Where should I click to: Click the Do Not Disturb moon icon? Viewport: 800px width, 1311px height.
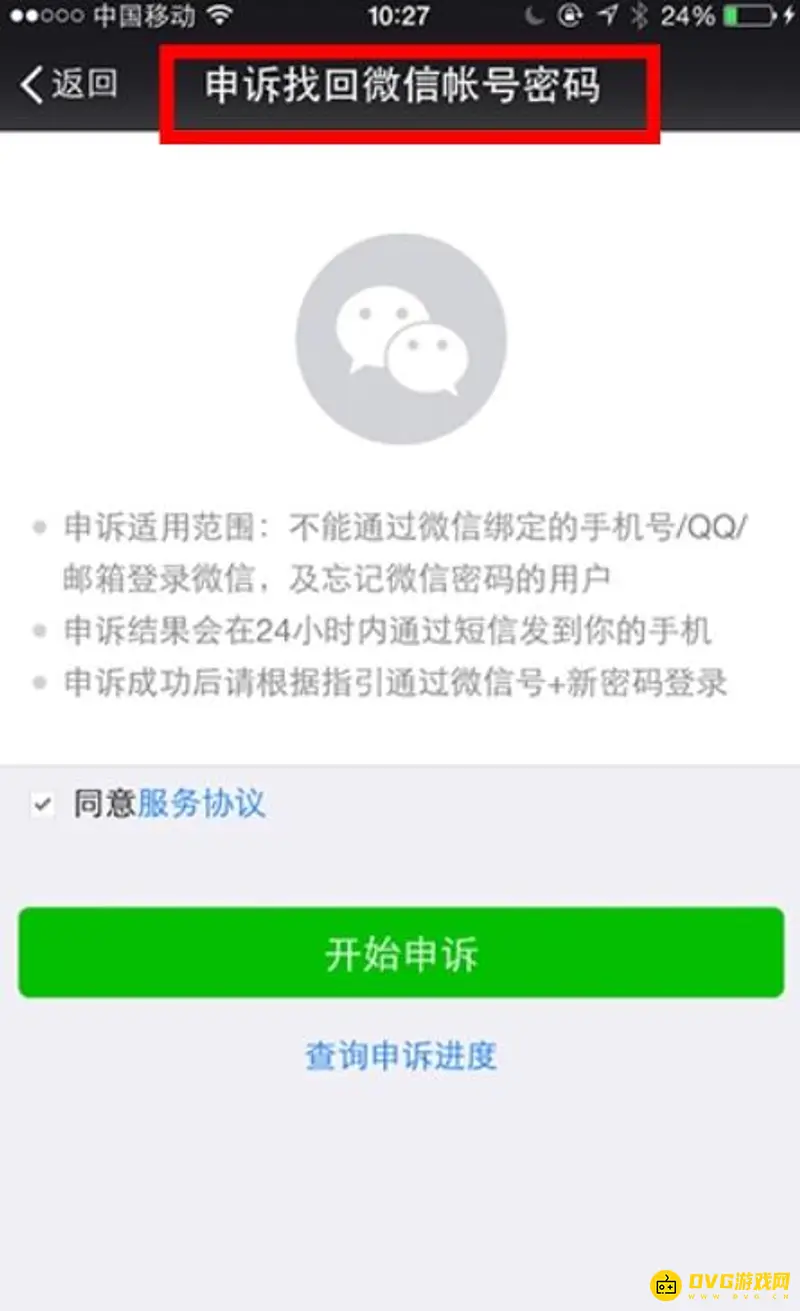point(533,15)
